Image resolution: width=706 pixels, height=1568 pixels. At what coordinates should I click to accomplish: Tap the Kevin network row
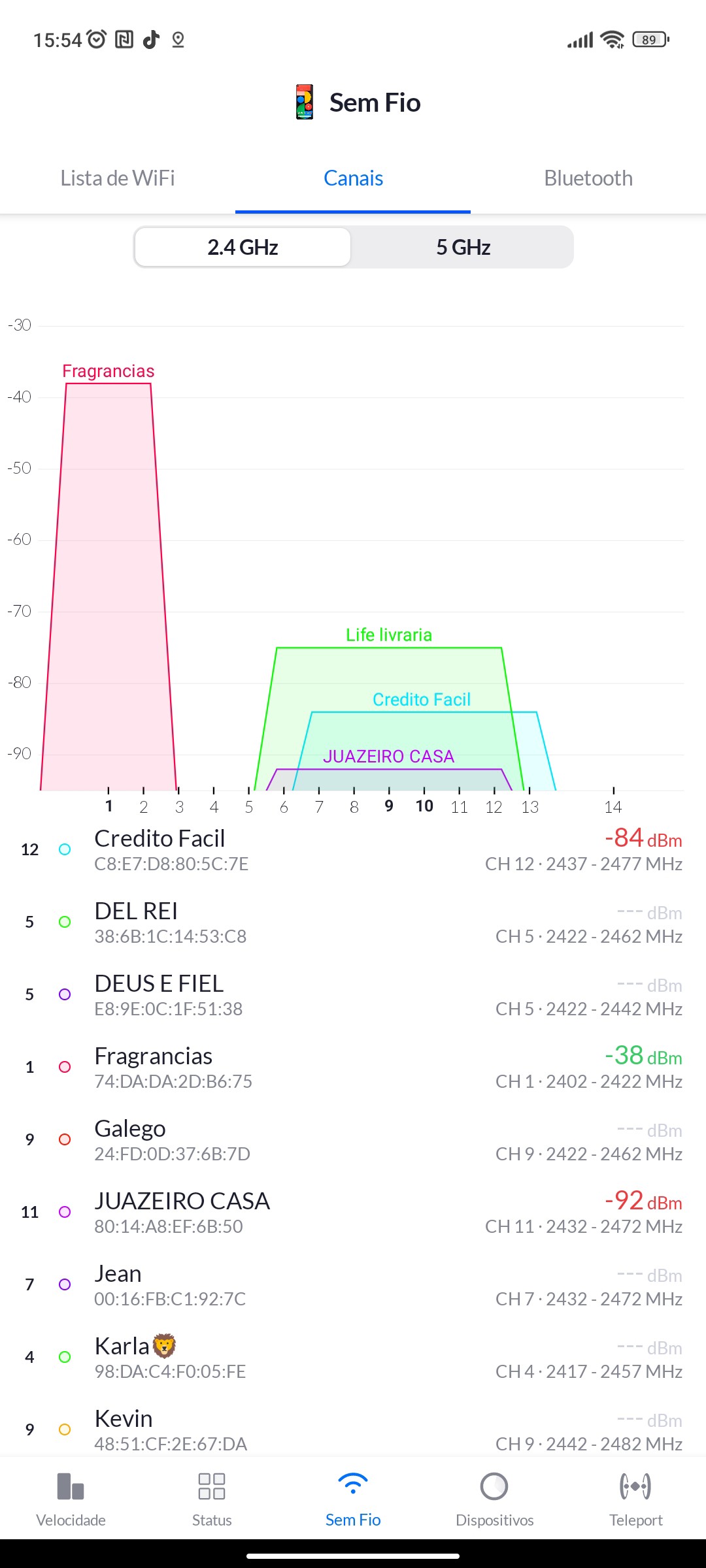coord(353,1429)
